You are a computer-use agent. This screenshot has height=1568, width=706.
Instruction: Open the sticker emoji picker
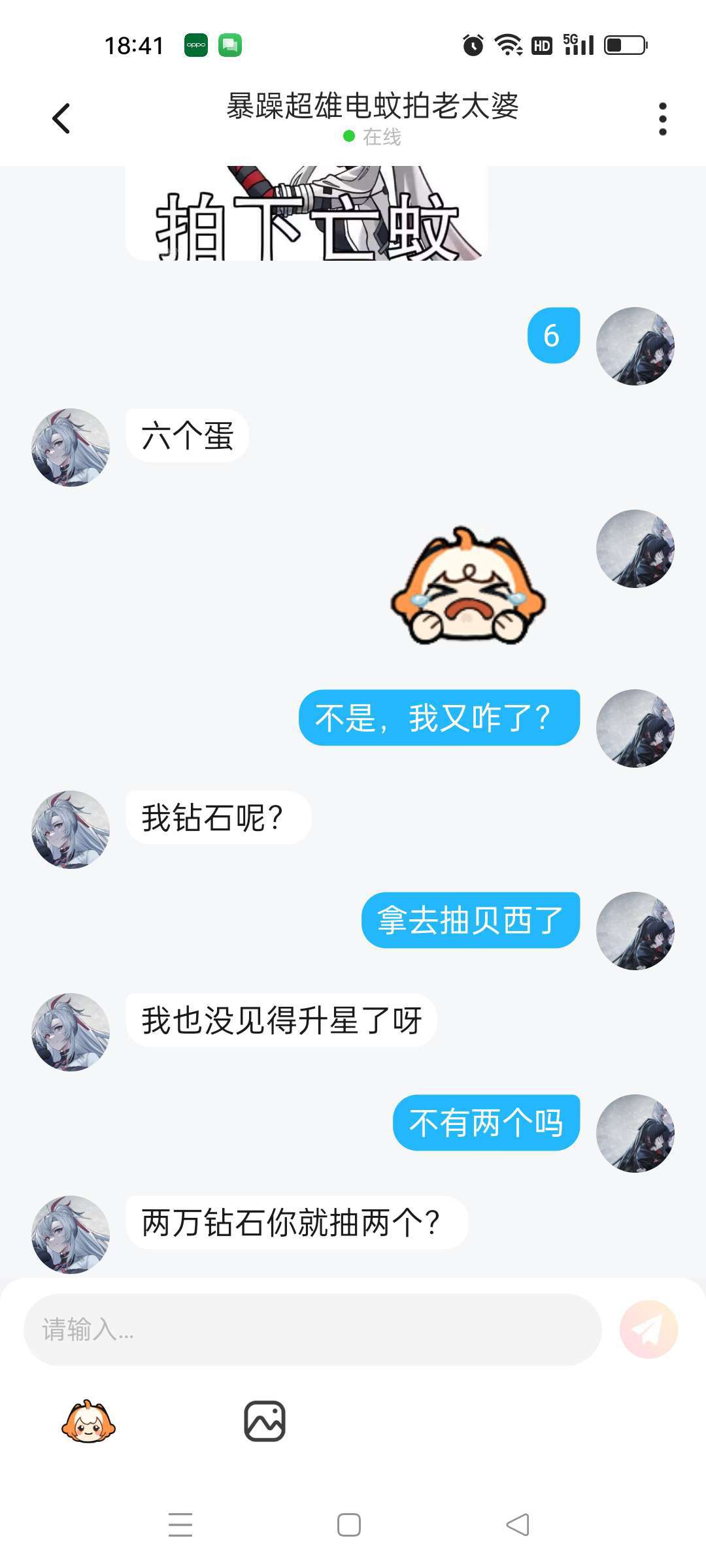click(88, 1421)
